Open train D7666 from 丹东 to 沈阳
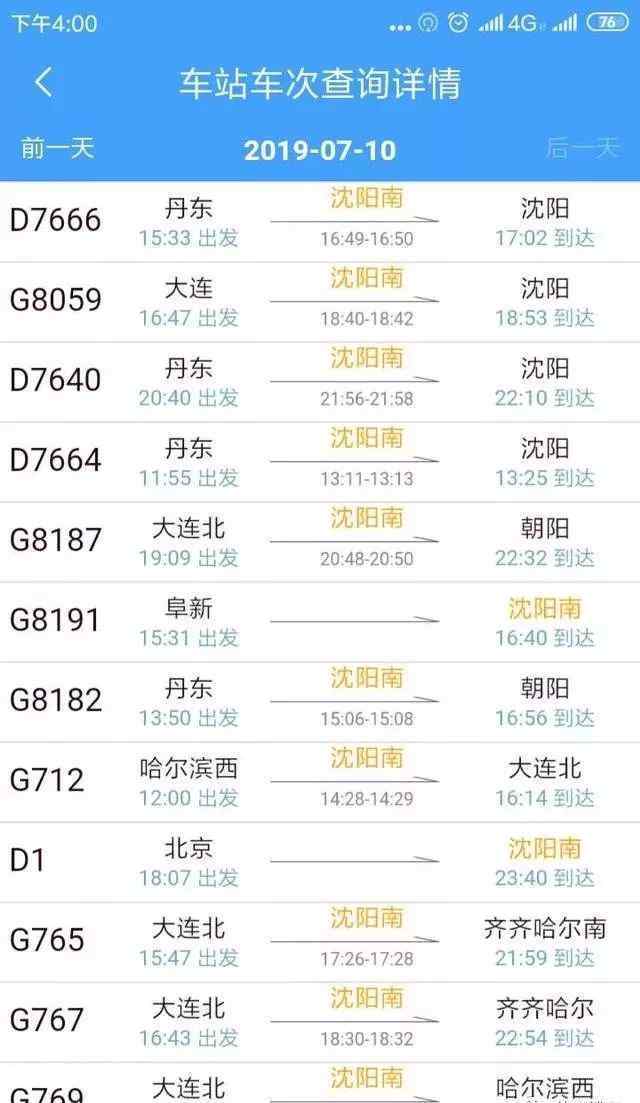The width and height of the screenshot is (640, 1103). pos(320,222)
